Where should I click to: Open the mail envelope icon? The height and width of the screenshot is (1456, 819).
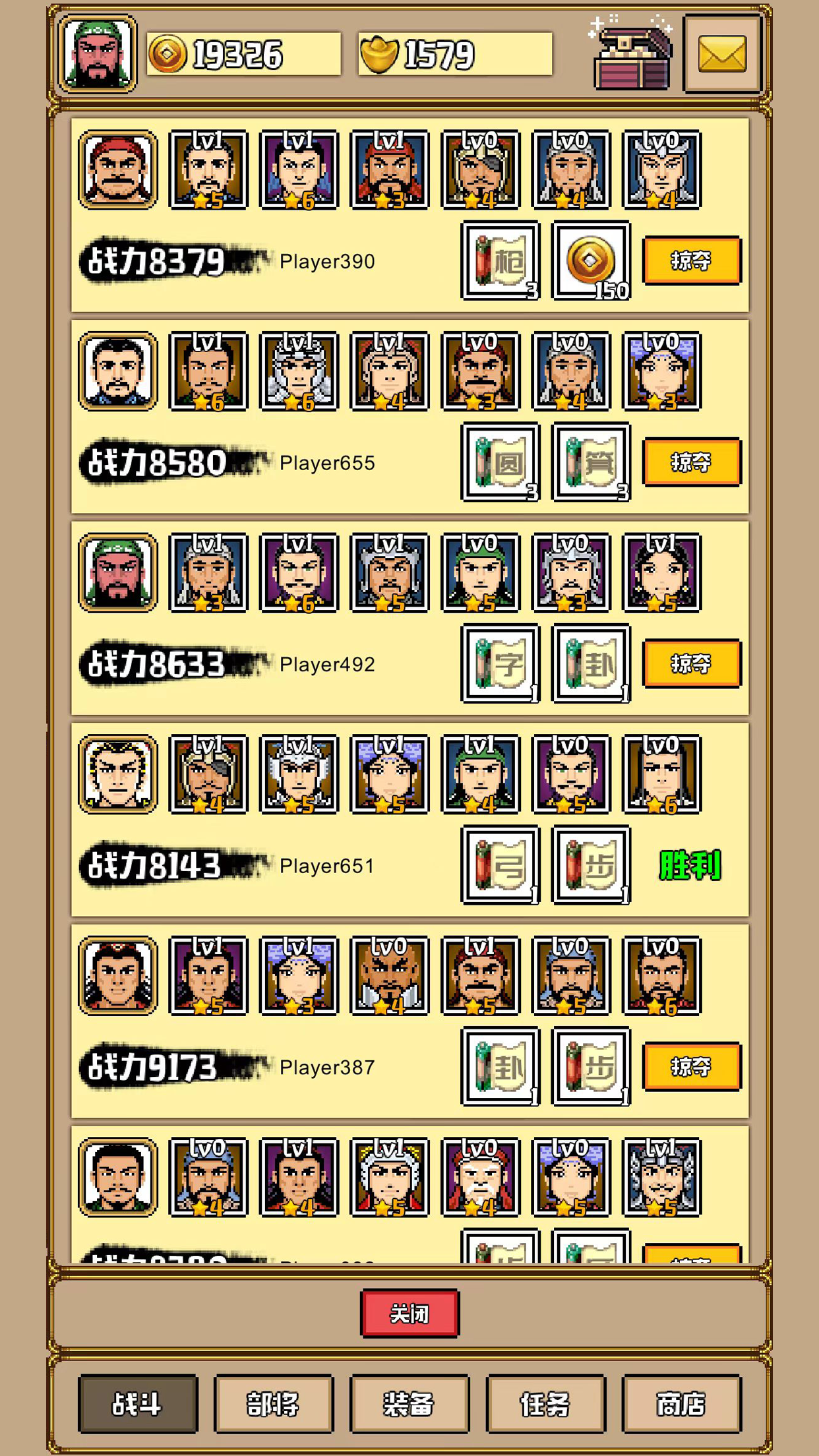[722, 54]
